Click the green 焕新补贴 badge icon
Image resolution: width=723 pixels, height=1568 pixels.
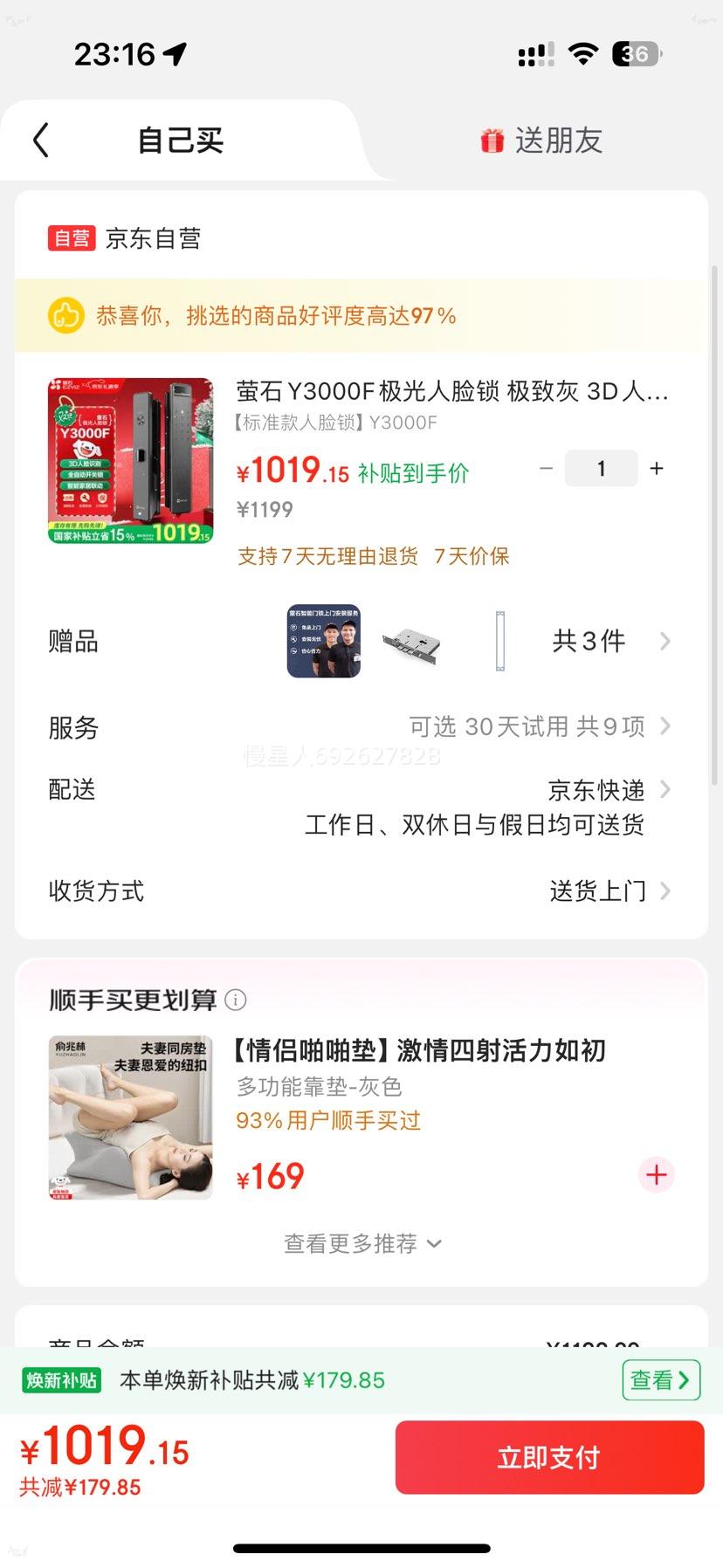pyautogui.click(x=60, y=1378)
